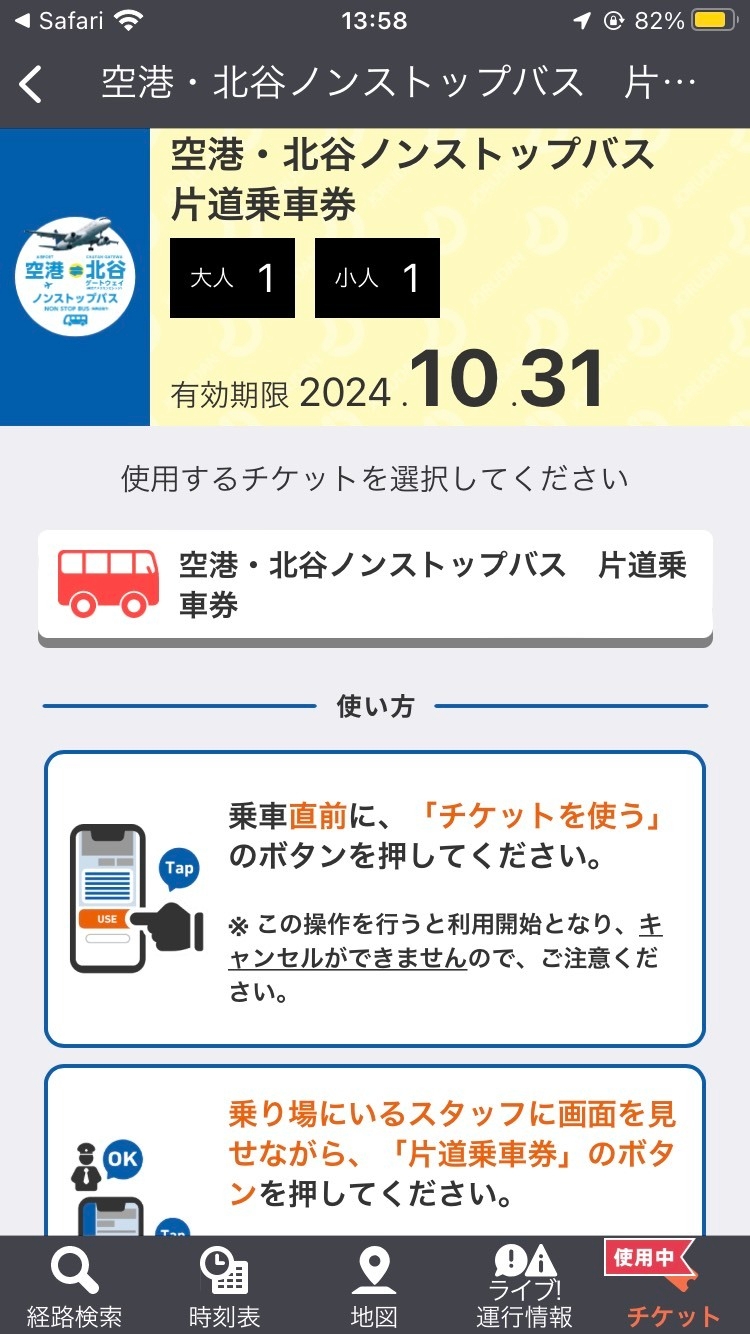Image resolution: width=750 pixels, height=1334 pixels.
Task: Go back using the top-left arrow
Action: coord(32,84)
